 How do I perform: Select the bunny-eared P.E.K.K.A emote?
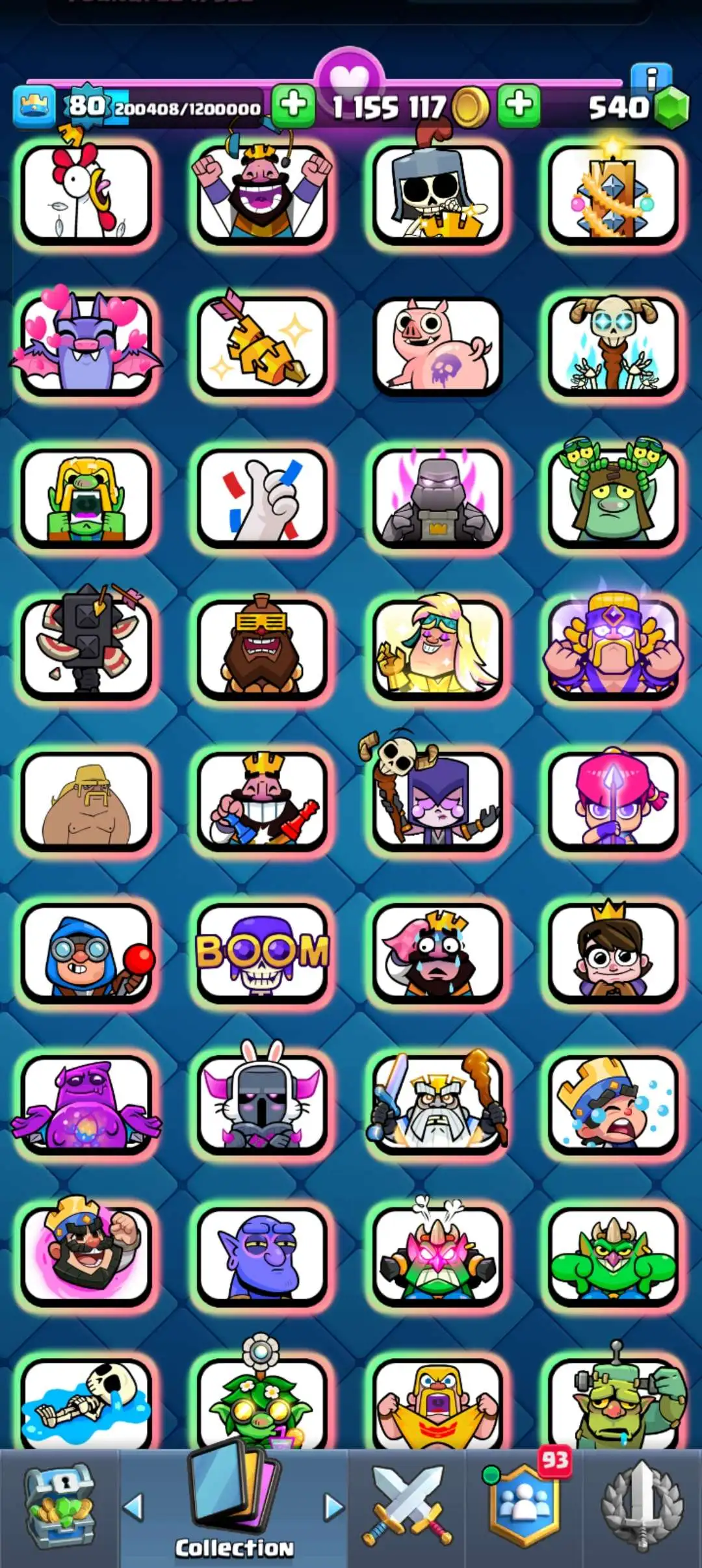pos(261,1103)
